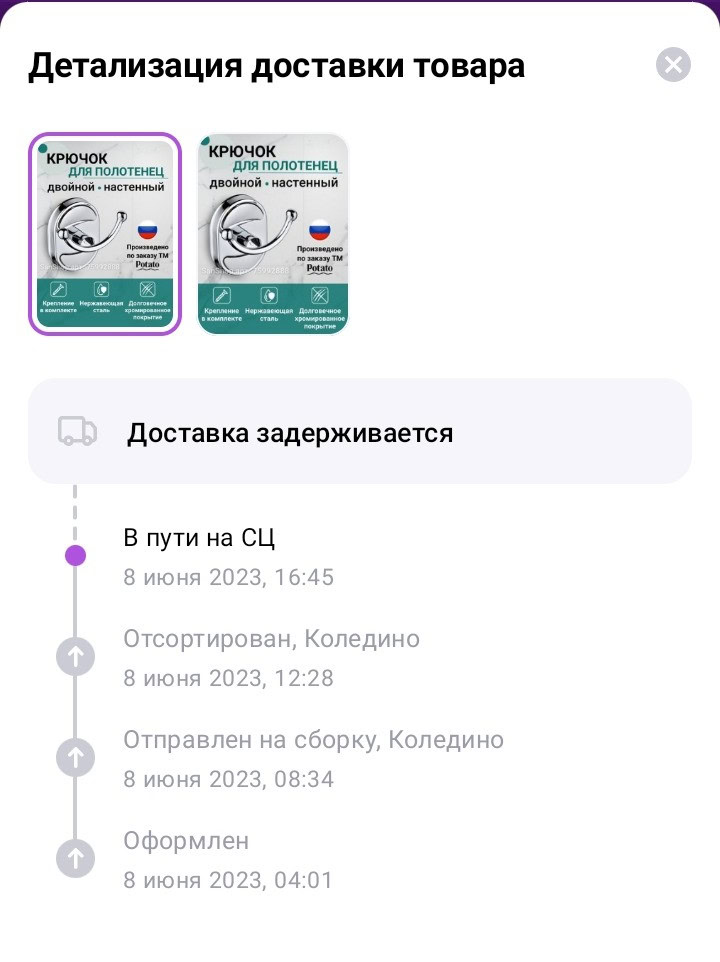Select the second towel hook product thumbnail
Image resolution: width=720 pixels, height=962 pixels.
click(273, 234)
